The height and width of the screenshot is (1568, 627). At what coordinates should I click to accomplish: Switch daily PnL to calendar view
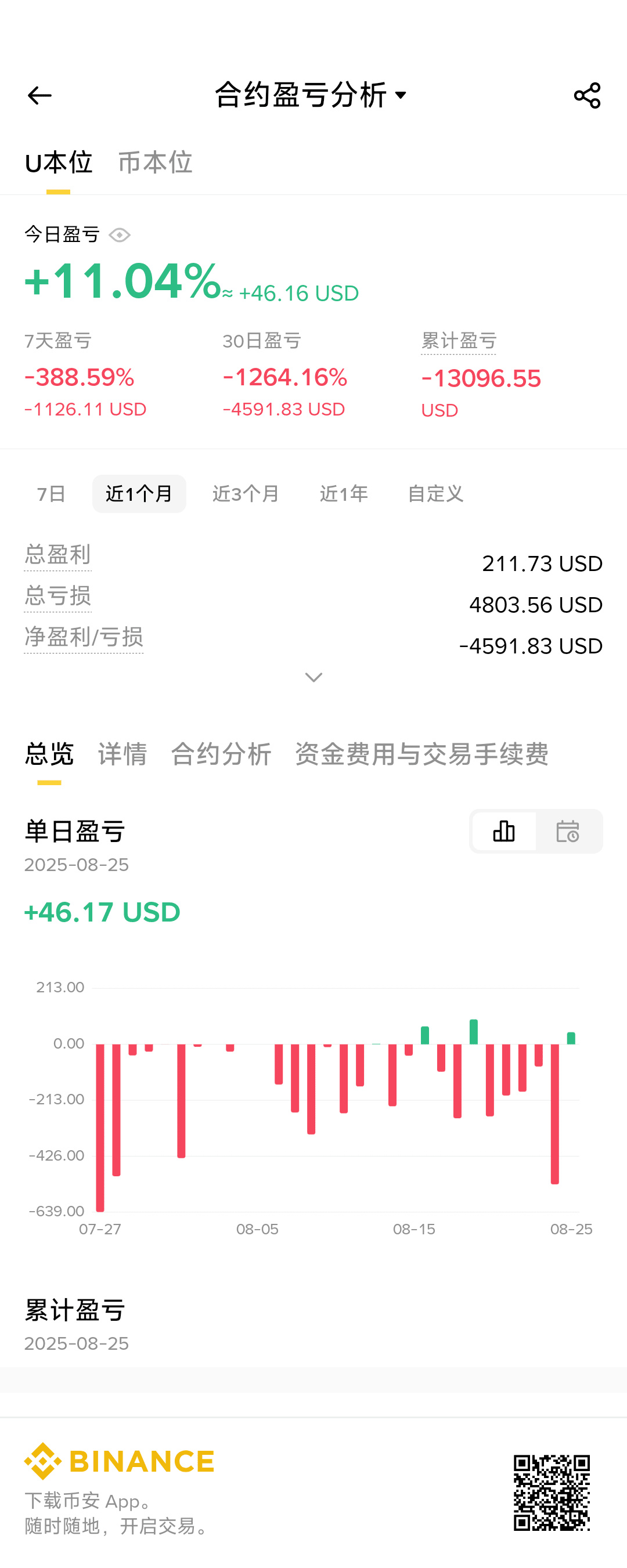(x=568, y=832)
